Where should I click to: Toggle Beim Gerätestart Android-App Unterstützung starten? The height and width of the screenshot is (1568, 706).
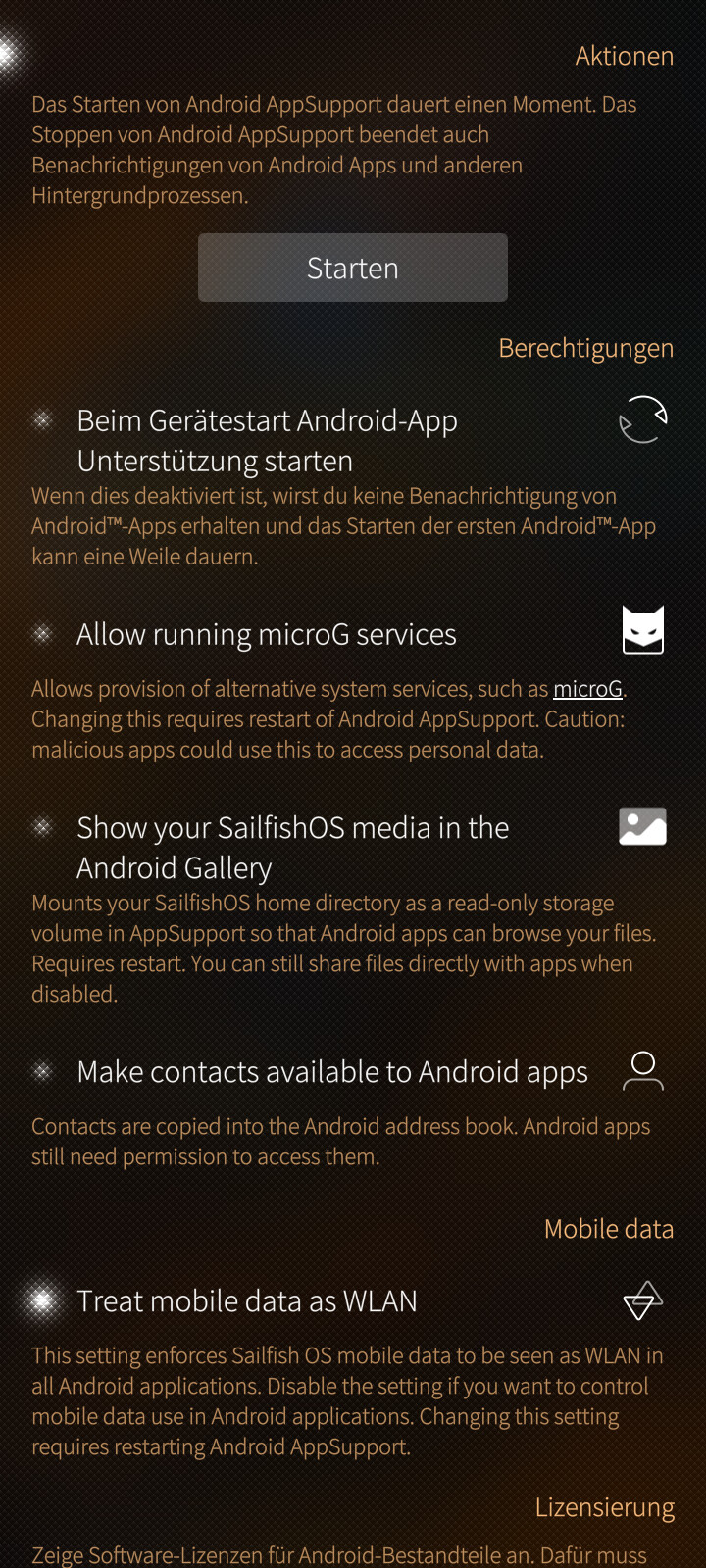267,440
